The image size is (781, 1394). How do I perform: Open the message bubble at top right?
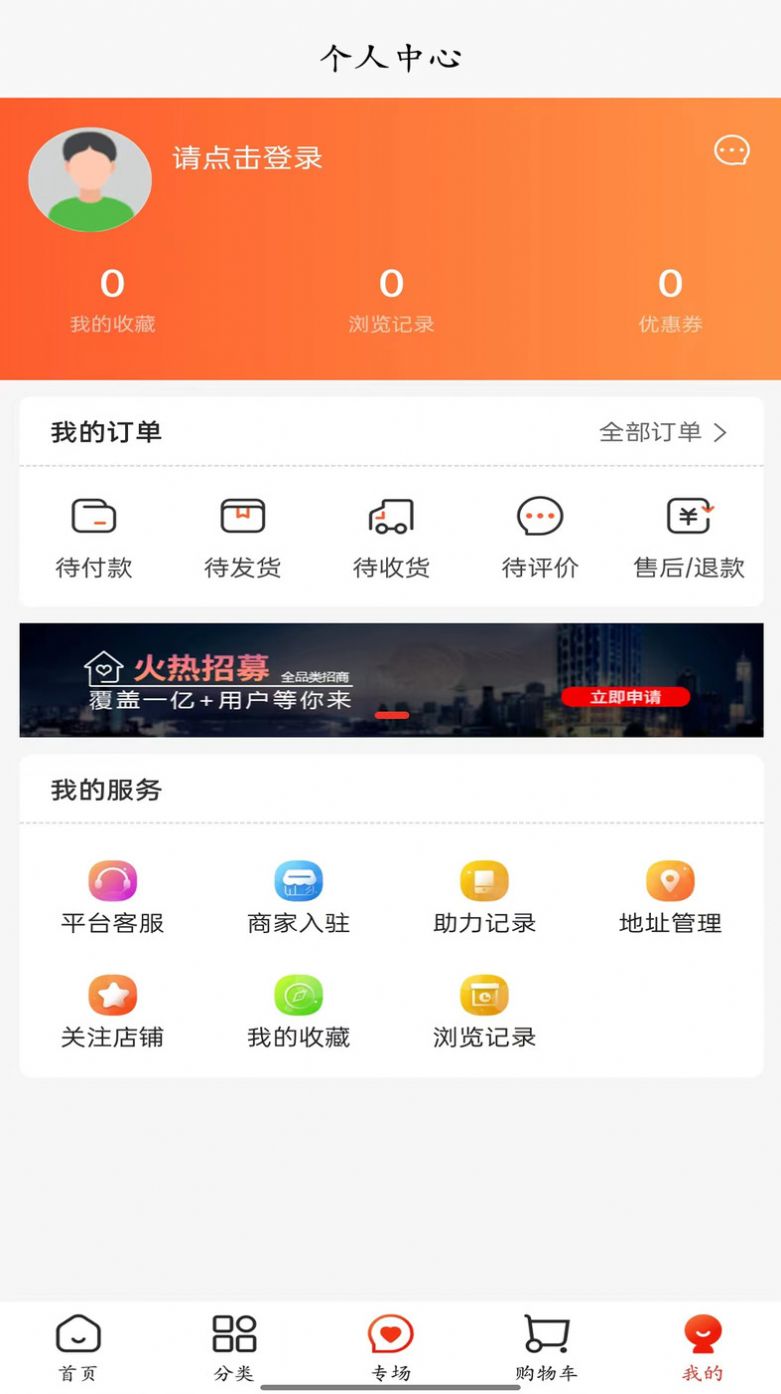731,150
